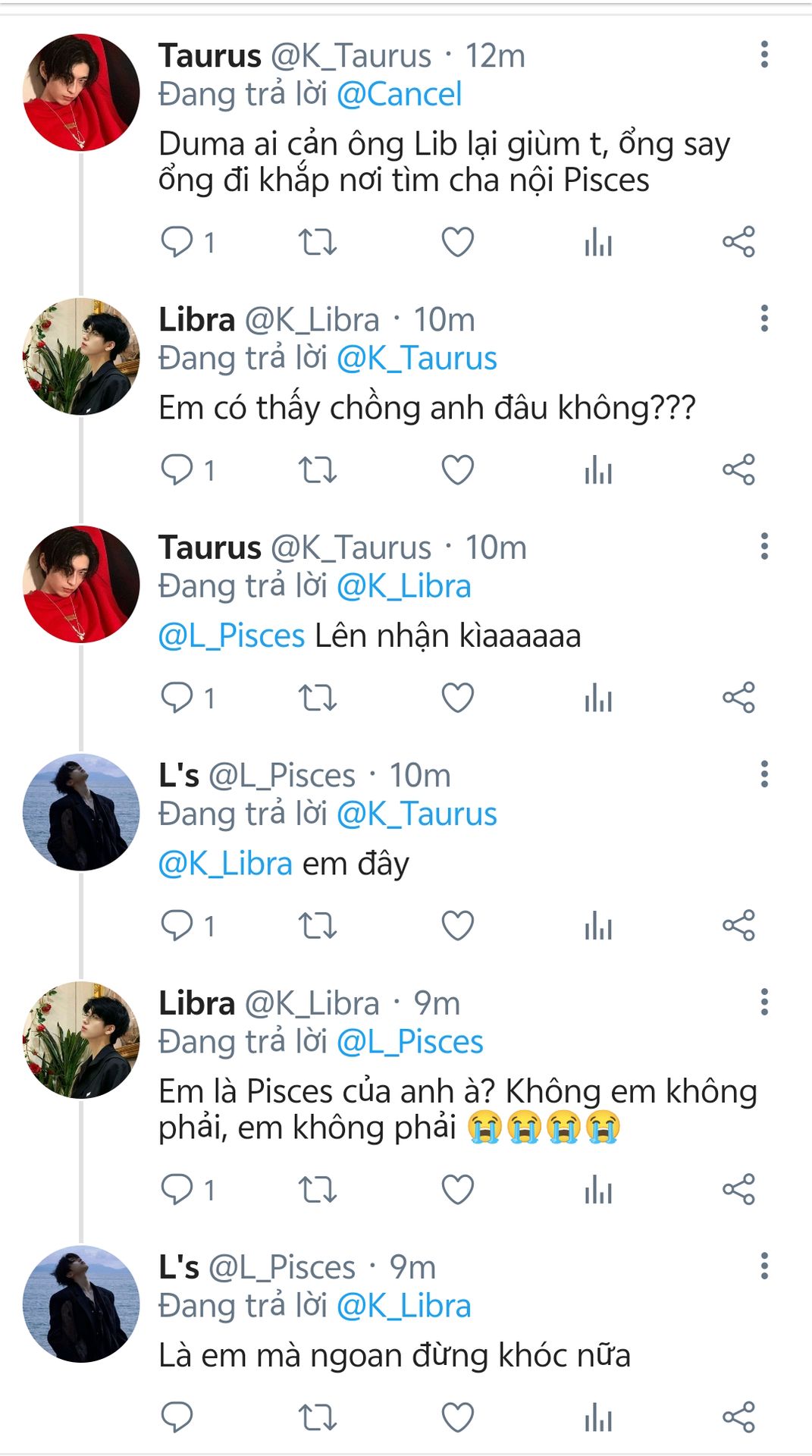Open the more options on L's "em đây" tweet
This screenshot has height=1456, width=812.
click(x=764, y=774)
